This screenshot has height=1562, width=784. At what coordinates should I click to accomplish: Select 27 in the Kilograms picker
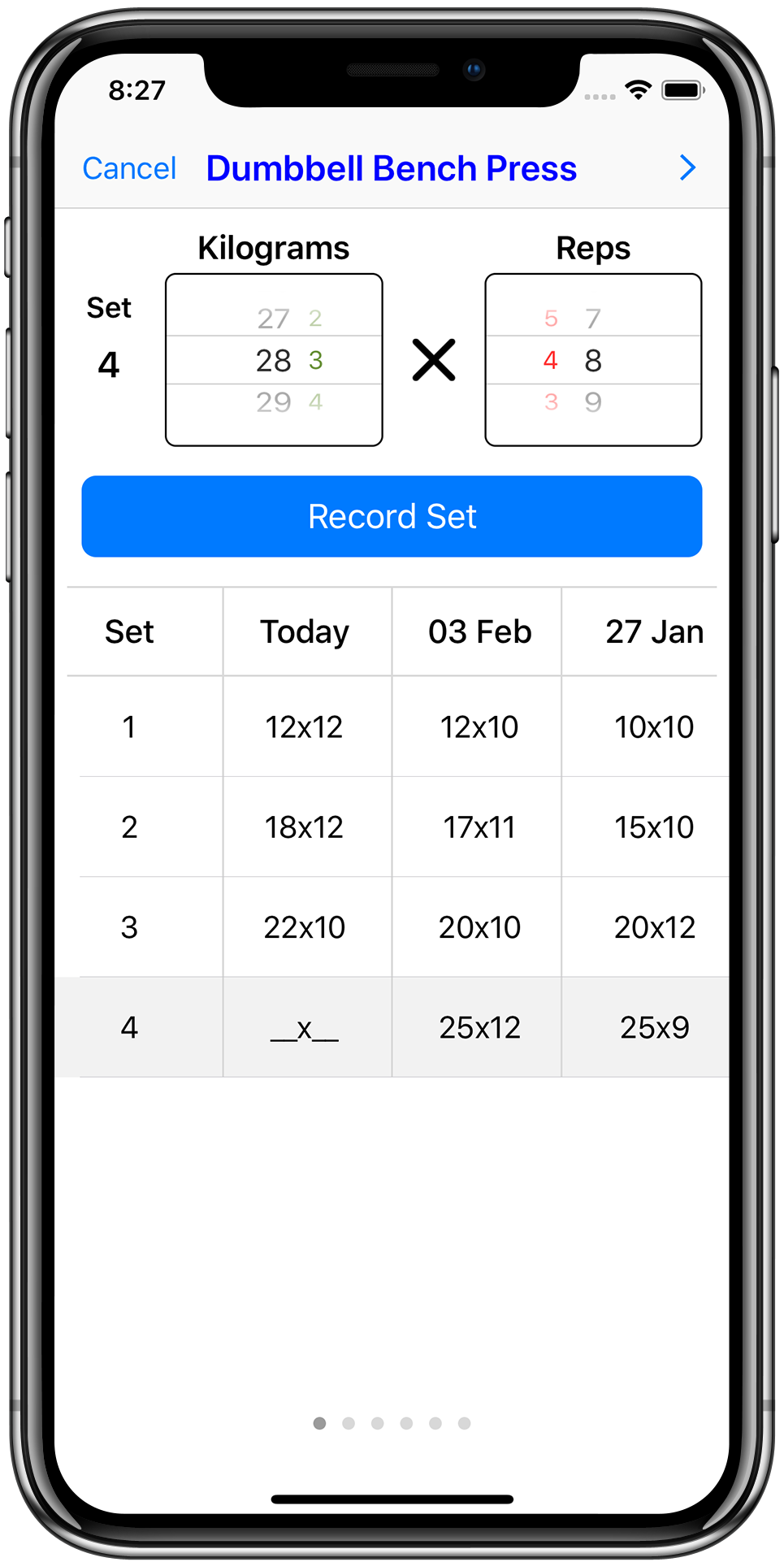[x=273, y=319]
